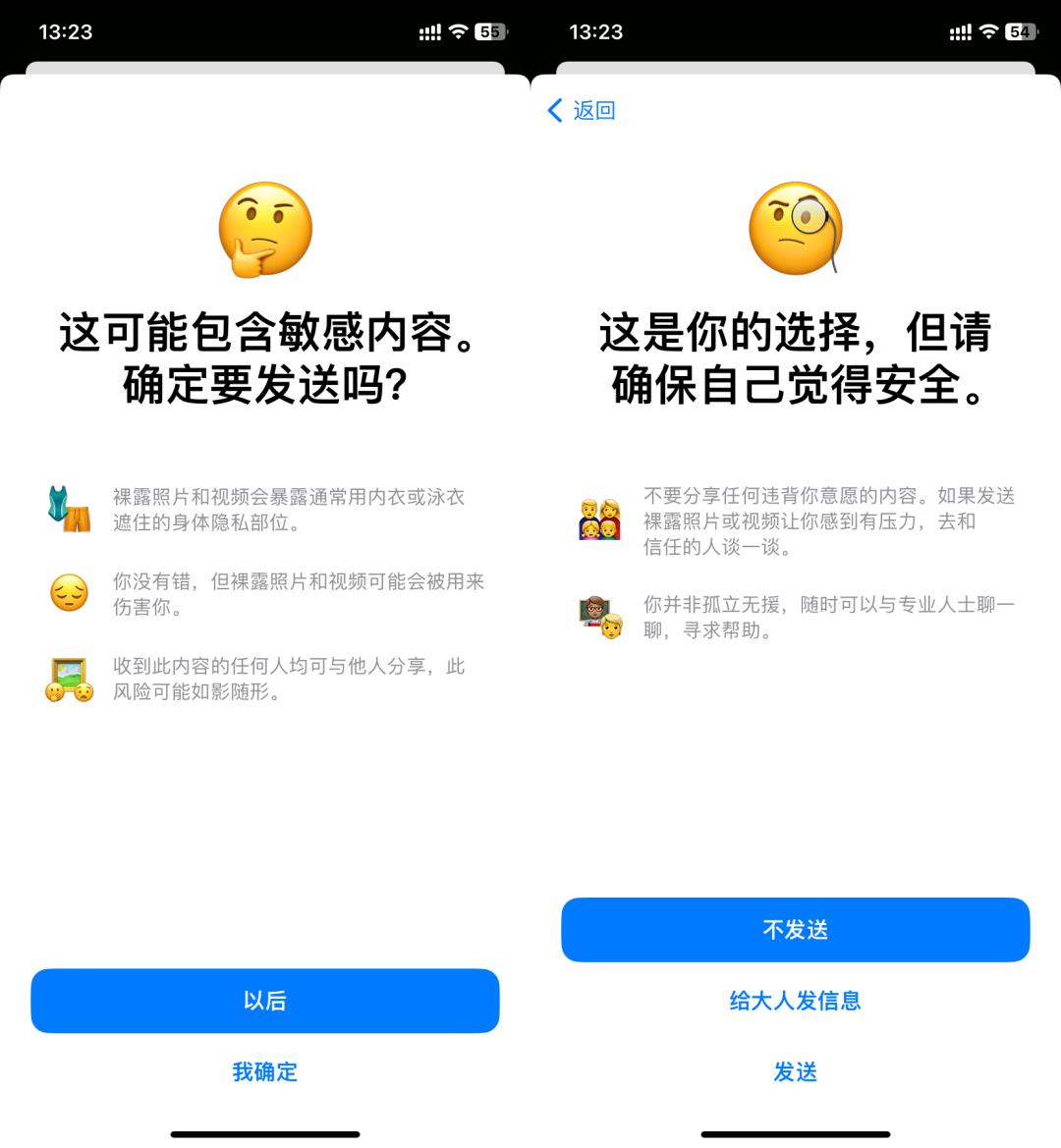Open 给大人发信息 option
The image size is (1061, 1148).
click(795, 1001)
